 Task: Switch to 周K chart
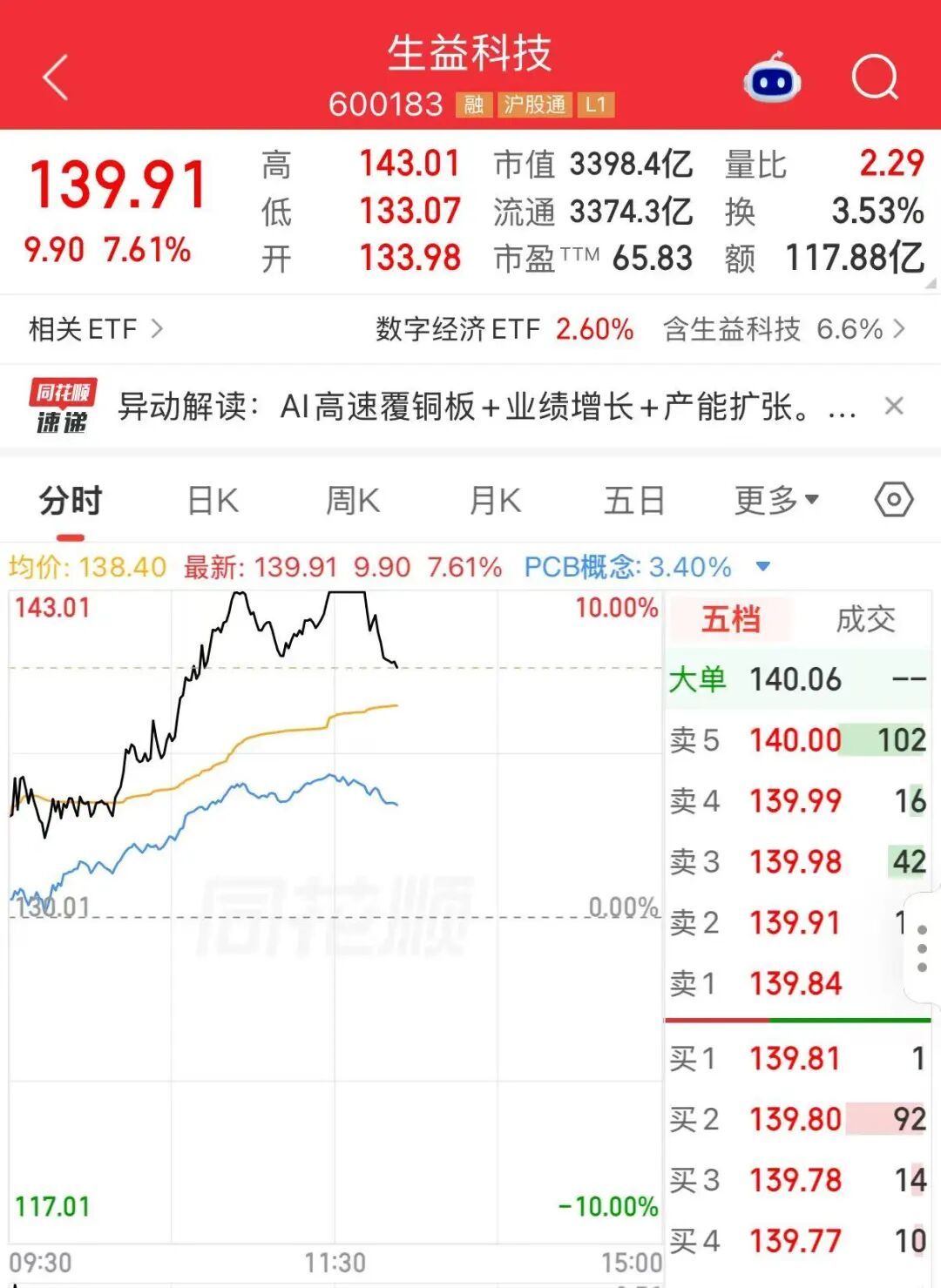pos(353,501)
